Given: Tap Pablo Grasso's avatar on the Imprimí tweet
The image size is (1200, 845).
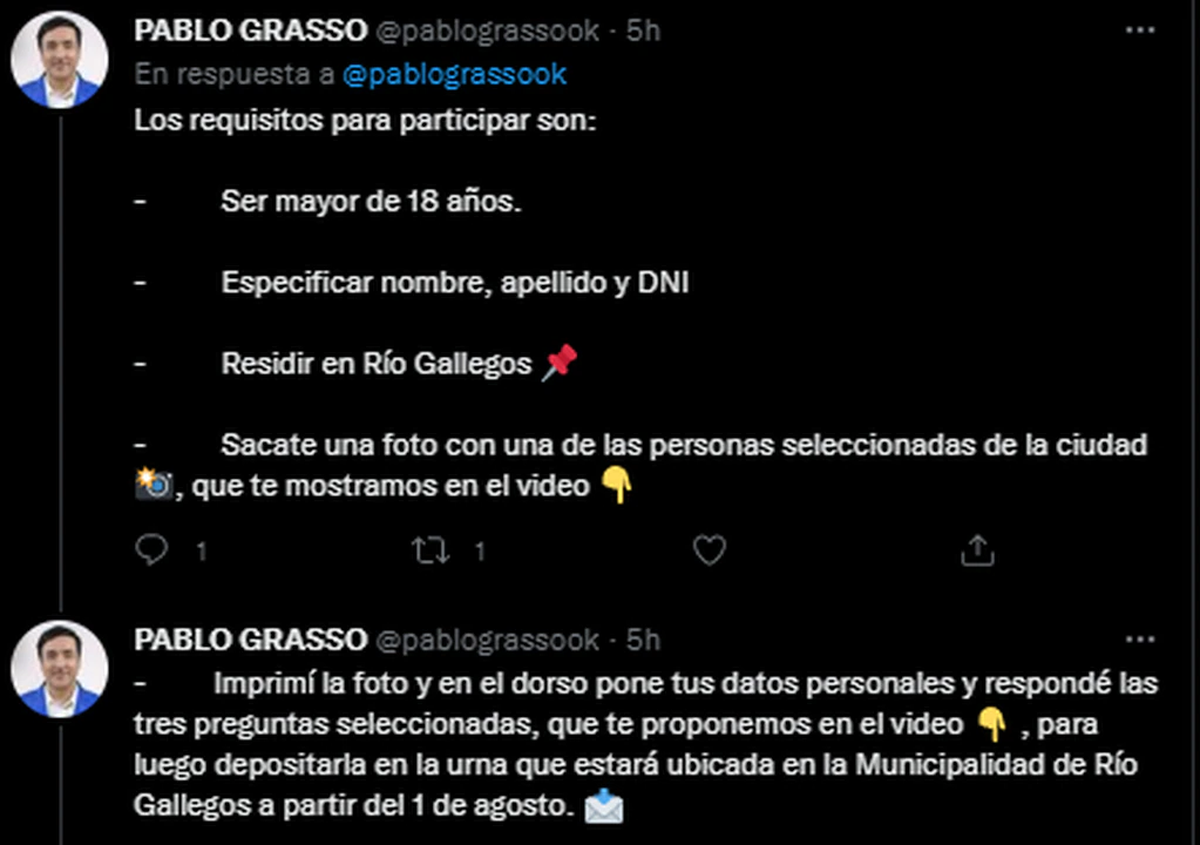Looking at the screenshot, I should [x=59, y=669].
